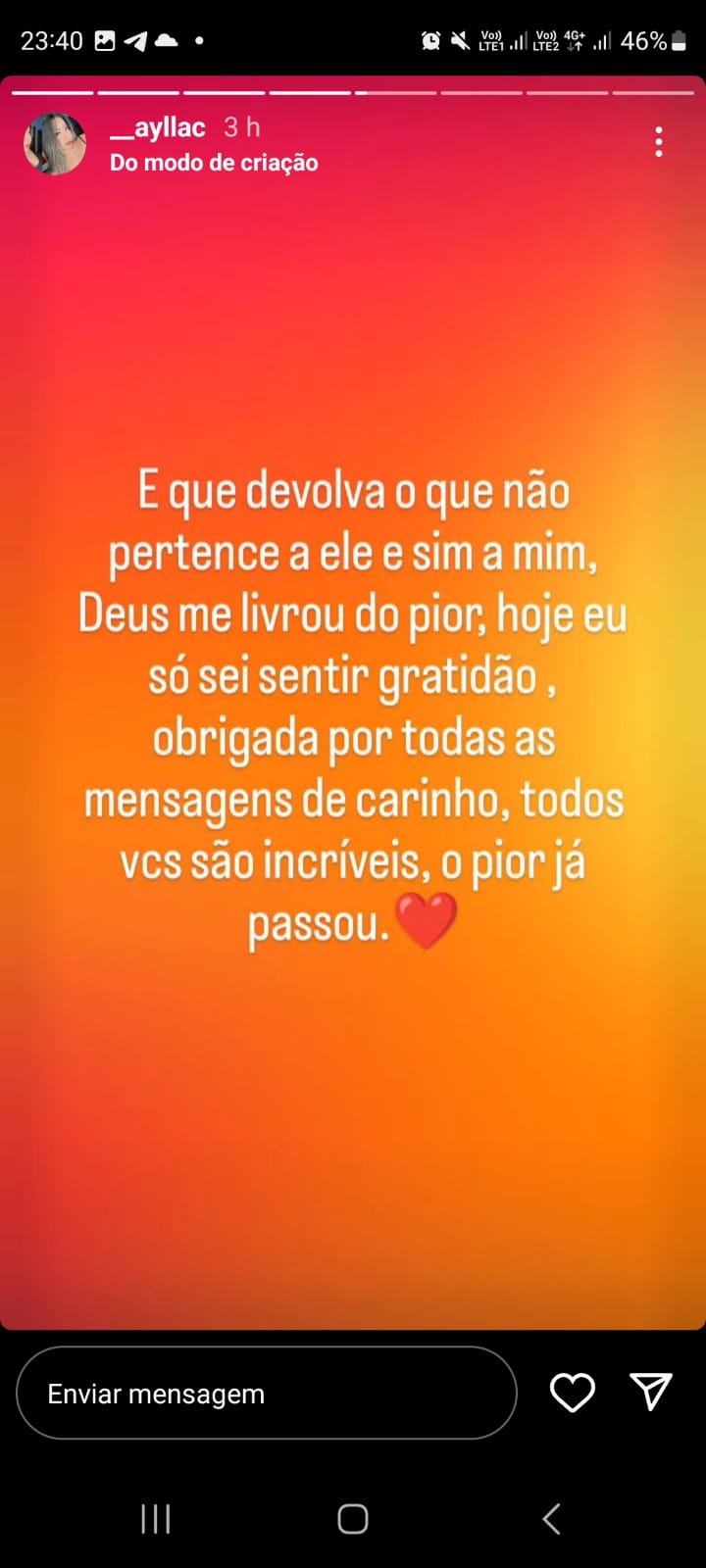The height and width of the screenshot is (1568, 706).
Task: Tap the __ayllac username
Action: (158, 127)
